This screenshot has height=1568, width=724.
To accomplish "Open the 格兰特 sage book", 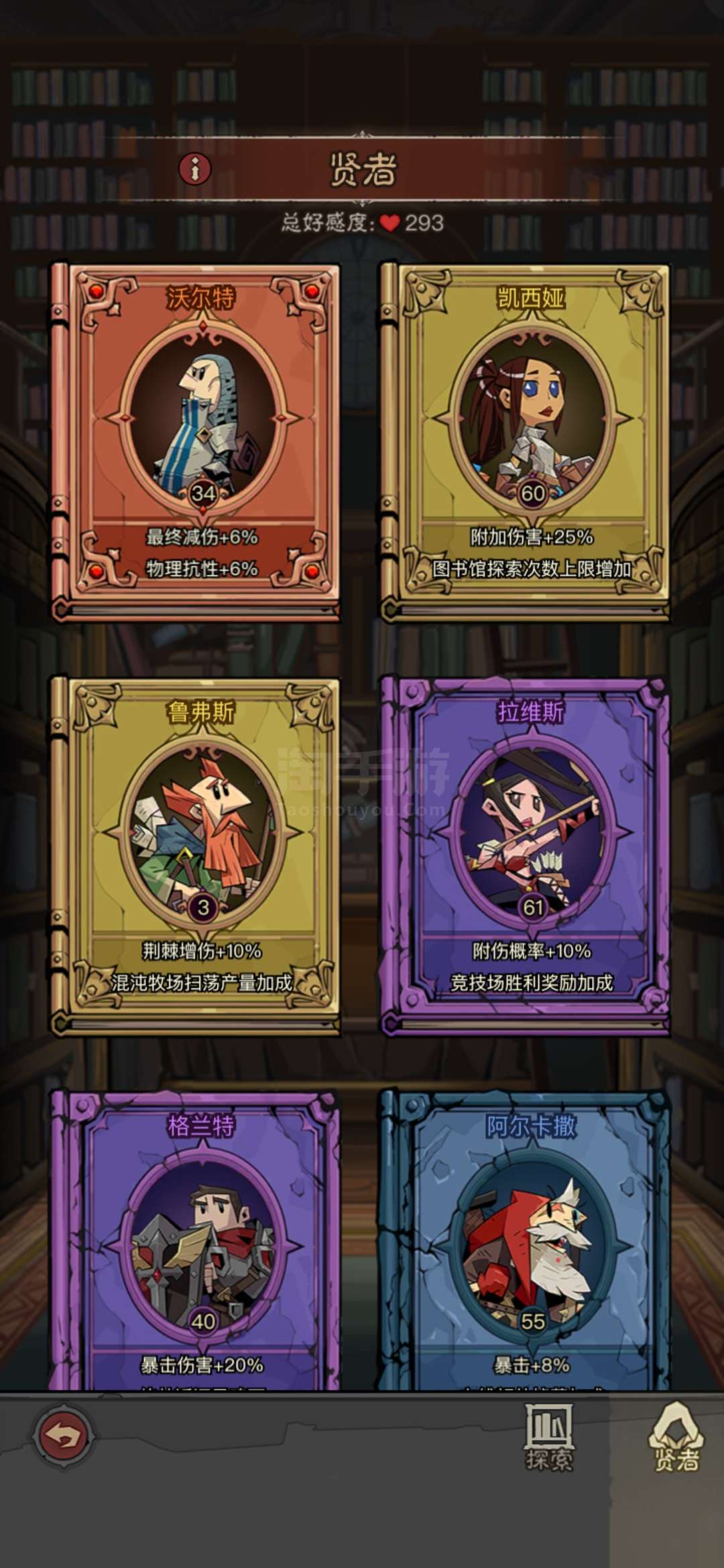I will pos(195,1240).
